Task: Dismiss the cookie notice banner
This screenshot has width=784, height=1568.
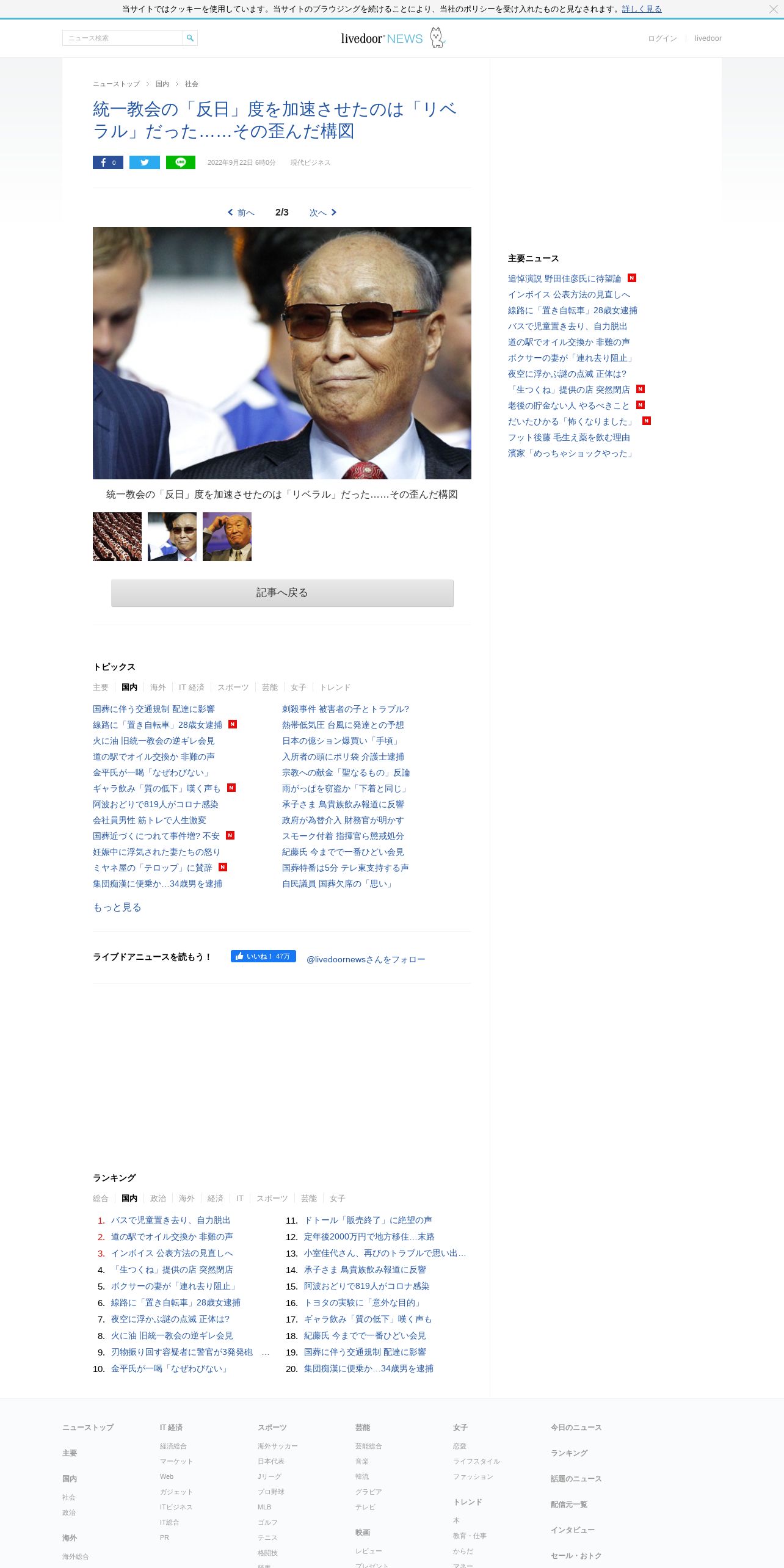Action: tap(773, 9)
